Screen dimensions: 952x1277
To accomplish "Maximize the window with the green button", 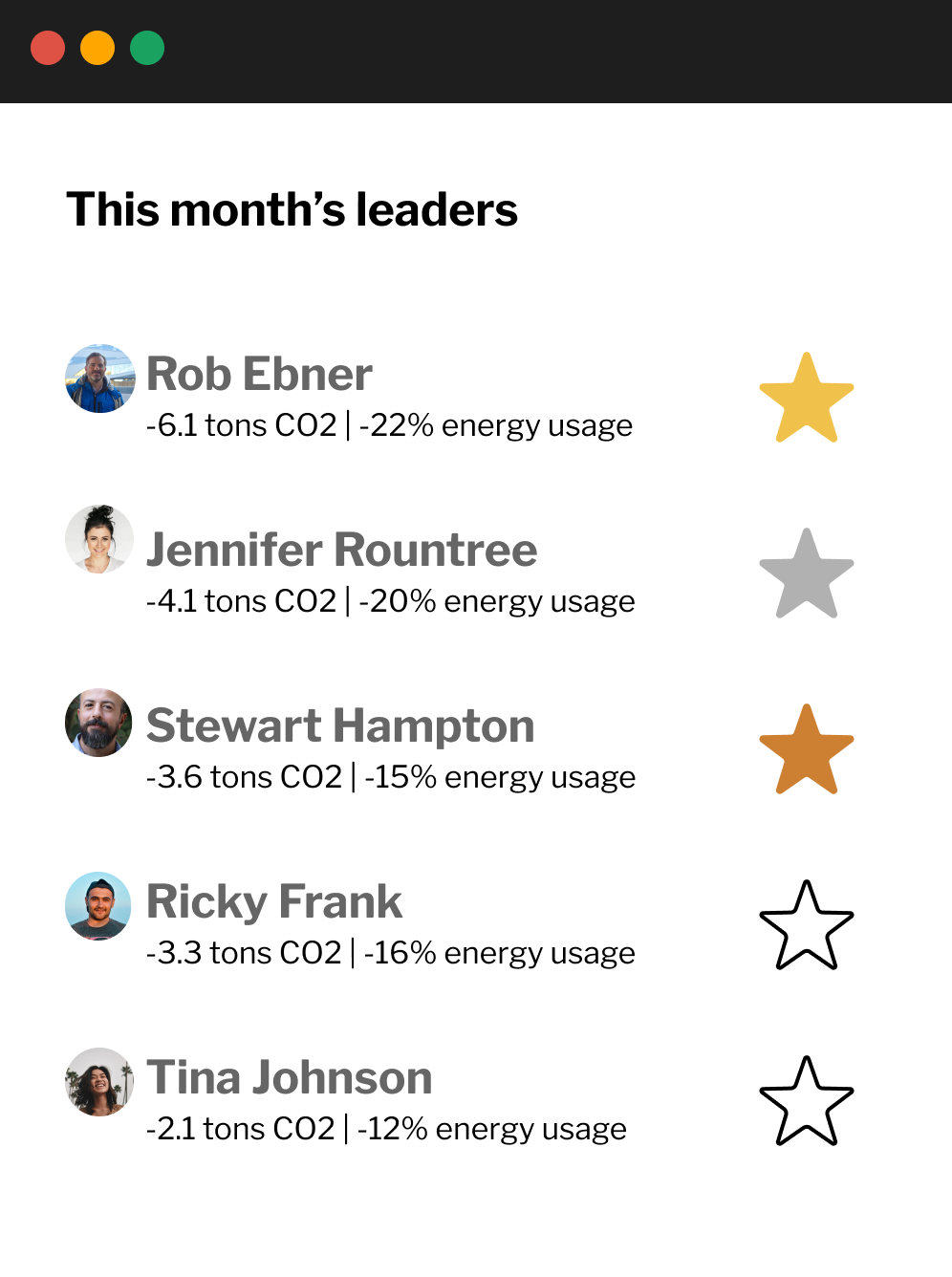I will (x=147, y=48).
